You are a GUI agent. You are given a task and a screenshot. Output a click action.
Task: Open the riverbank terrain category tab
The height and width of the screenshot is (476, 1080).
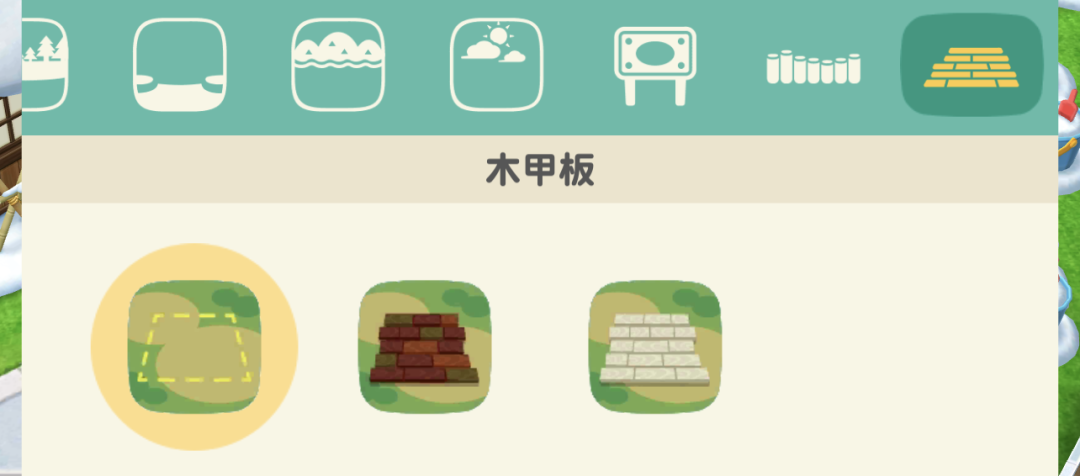click(180, 65)
